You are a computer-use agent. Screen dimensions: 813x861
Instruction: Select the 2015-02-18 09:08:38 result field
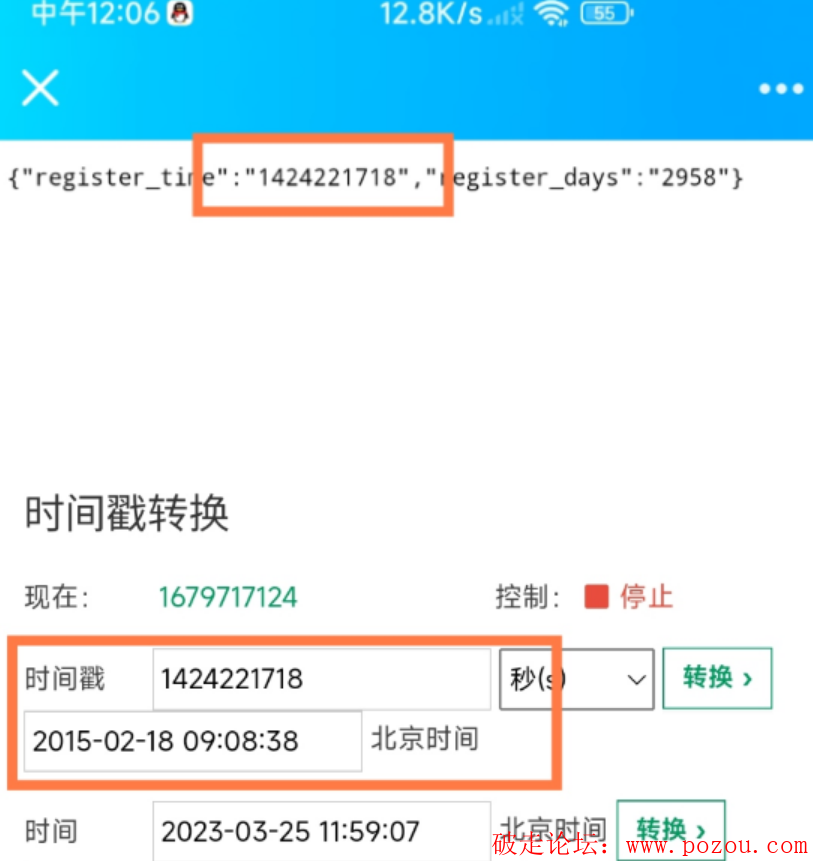pos(192,741)
